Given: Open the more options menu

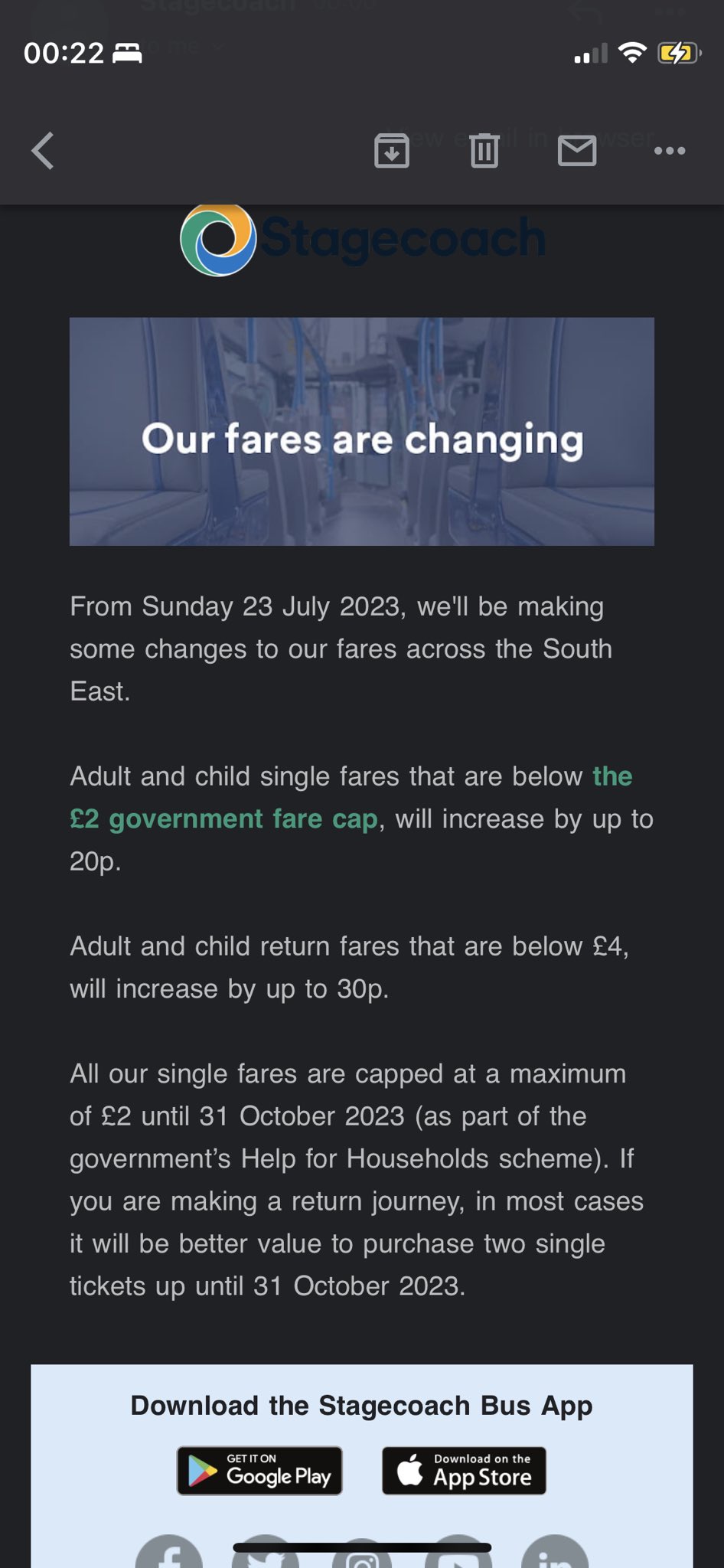Looking at the screenshot, I should coord(670,150).
